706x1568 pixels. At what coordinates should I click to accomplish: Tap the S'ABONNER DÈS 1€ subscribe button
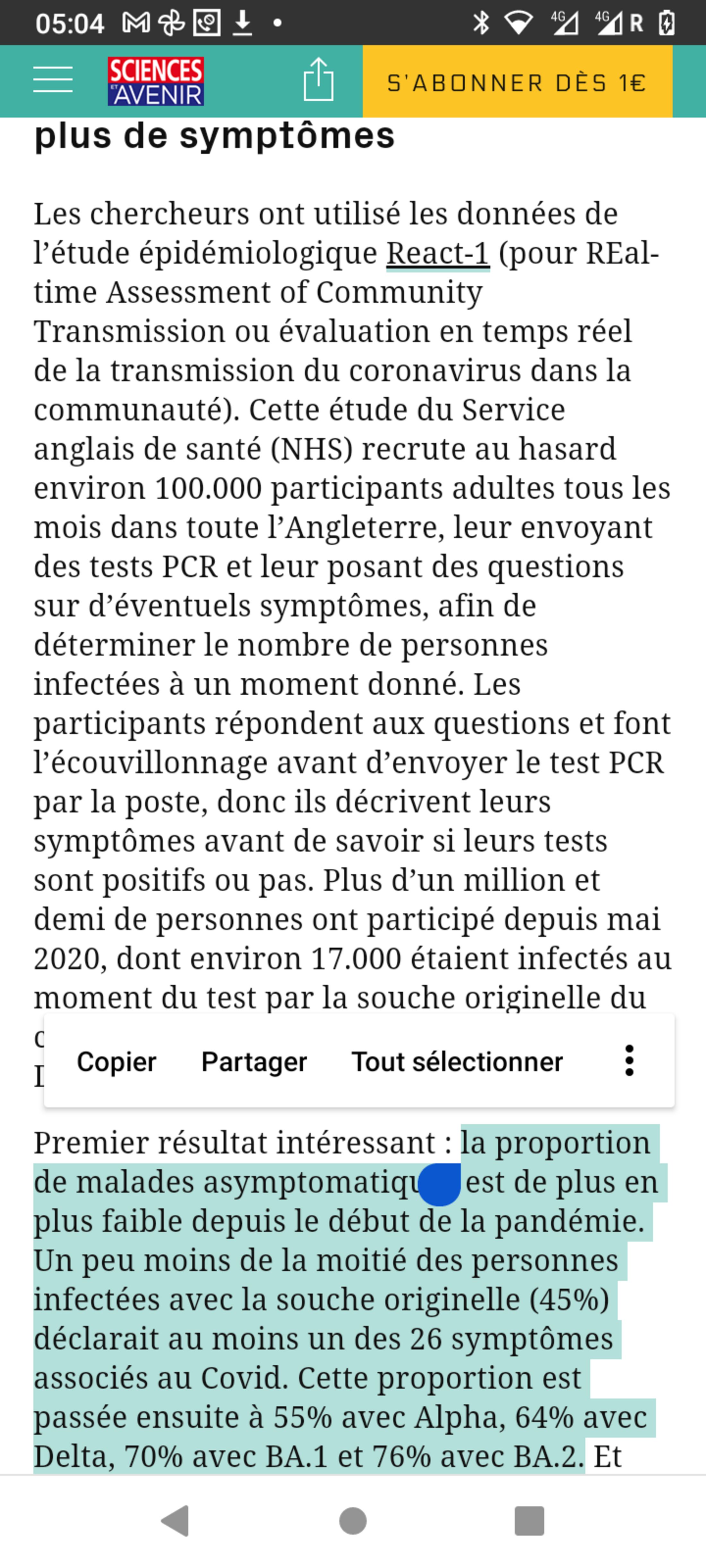point(517,81)
